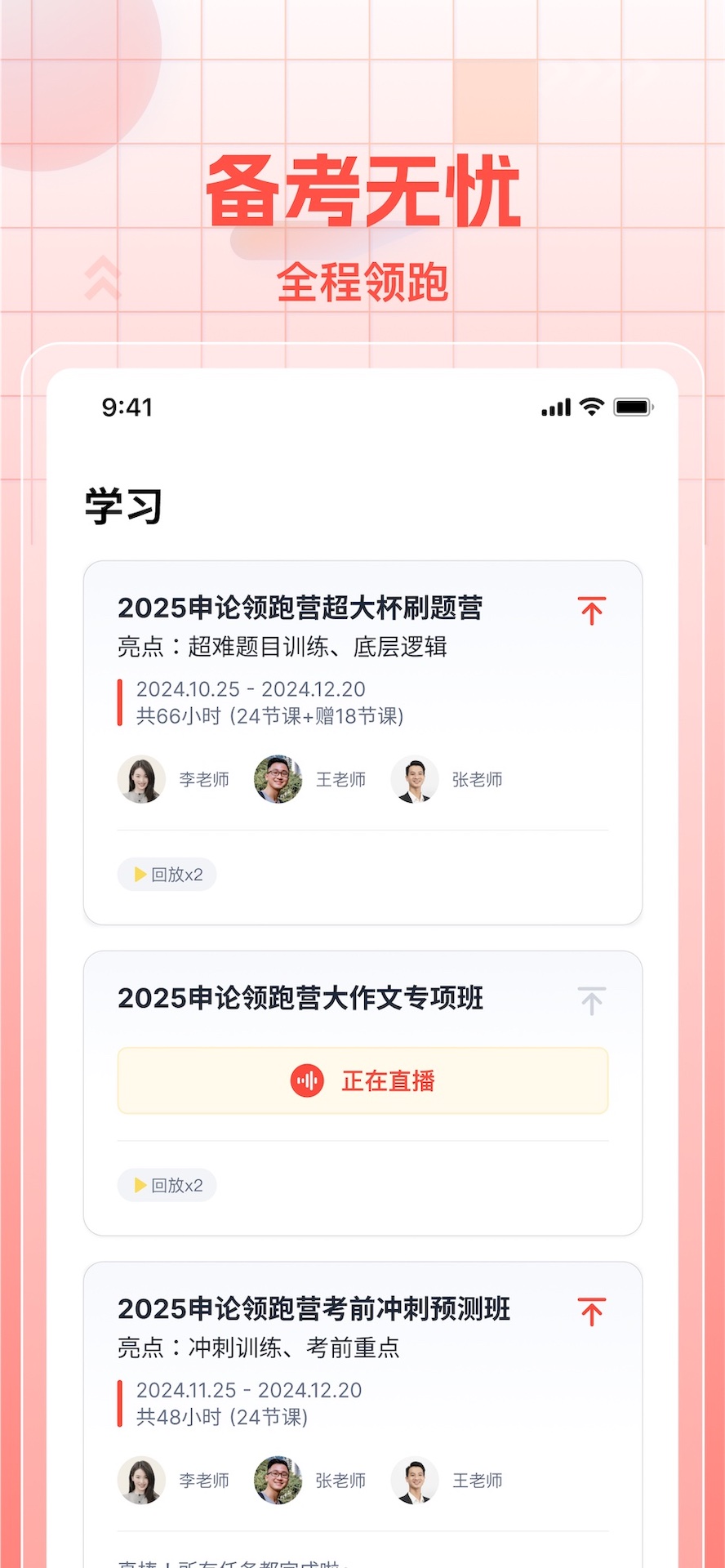
Task: Tap the cellular signal icon in the status bar
Action: tap(554, 407)
